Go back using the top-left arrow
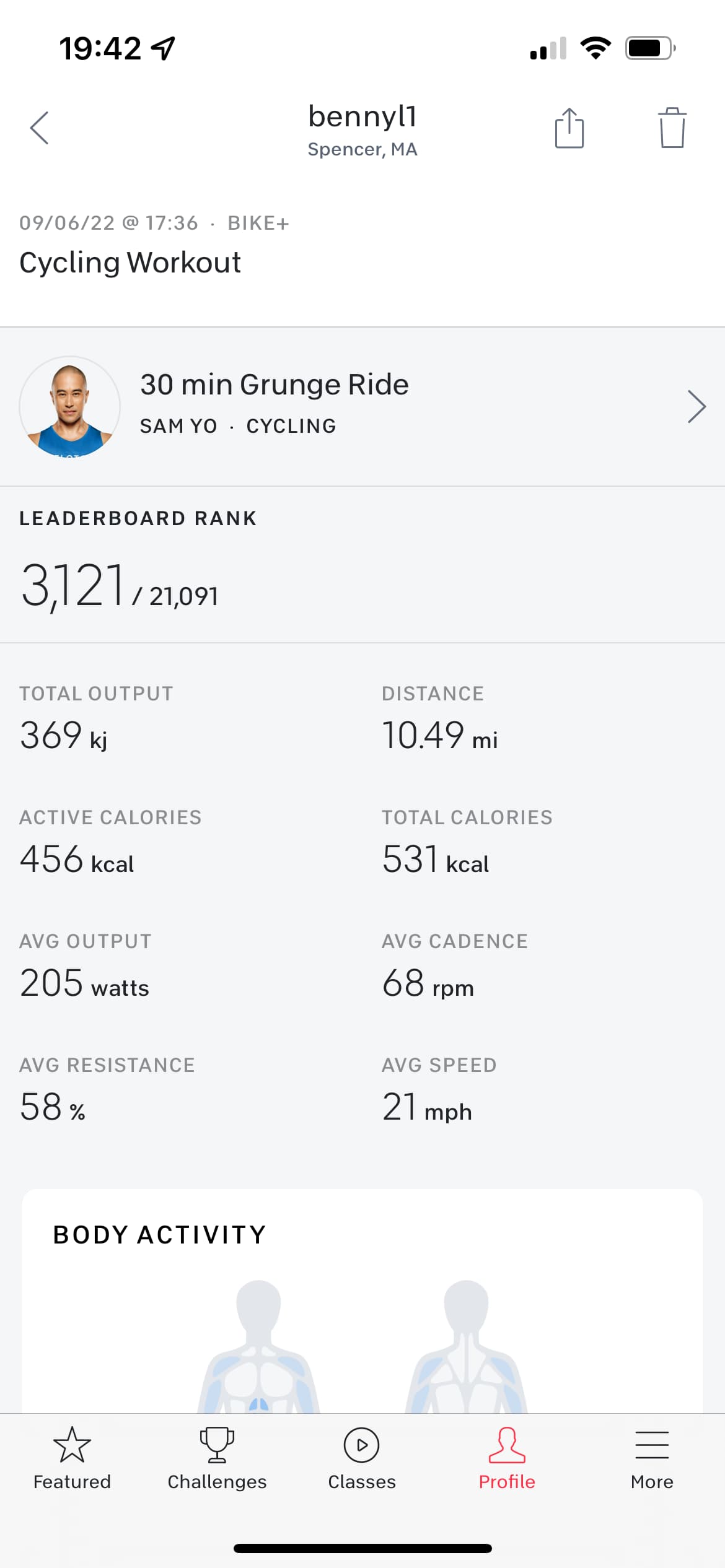The width and height of the screenshot is (725, 1568). (39, 128)
